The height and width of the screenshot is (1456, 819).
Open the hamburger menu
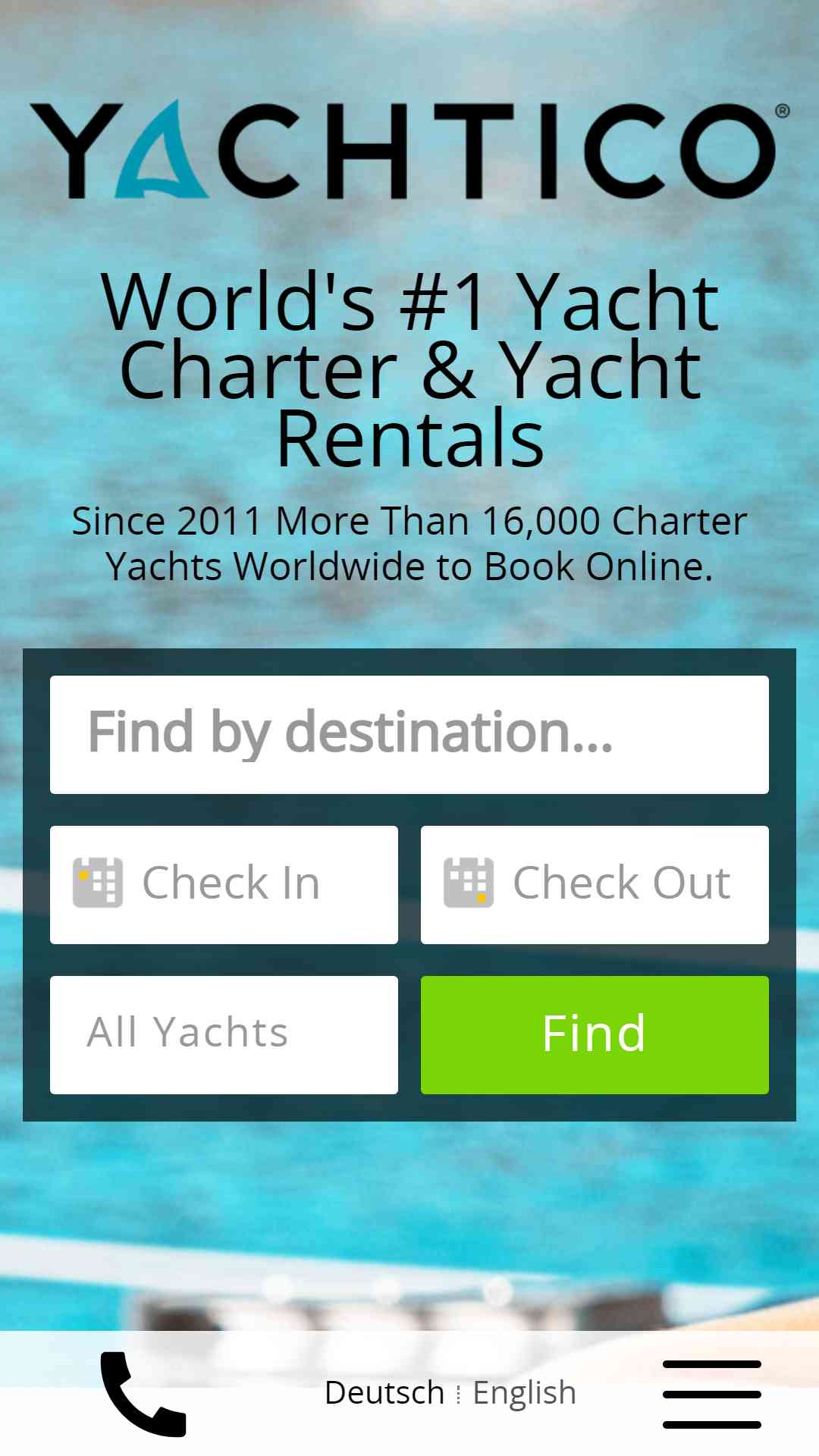pyautogui.click(x=712, y=1394)
